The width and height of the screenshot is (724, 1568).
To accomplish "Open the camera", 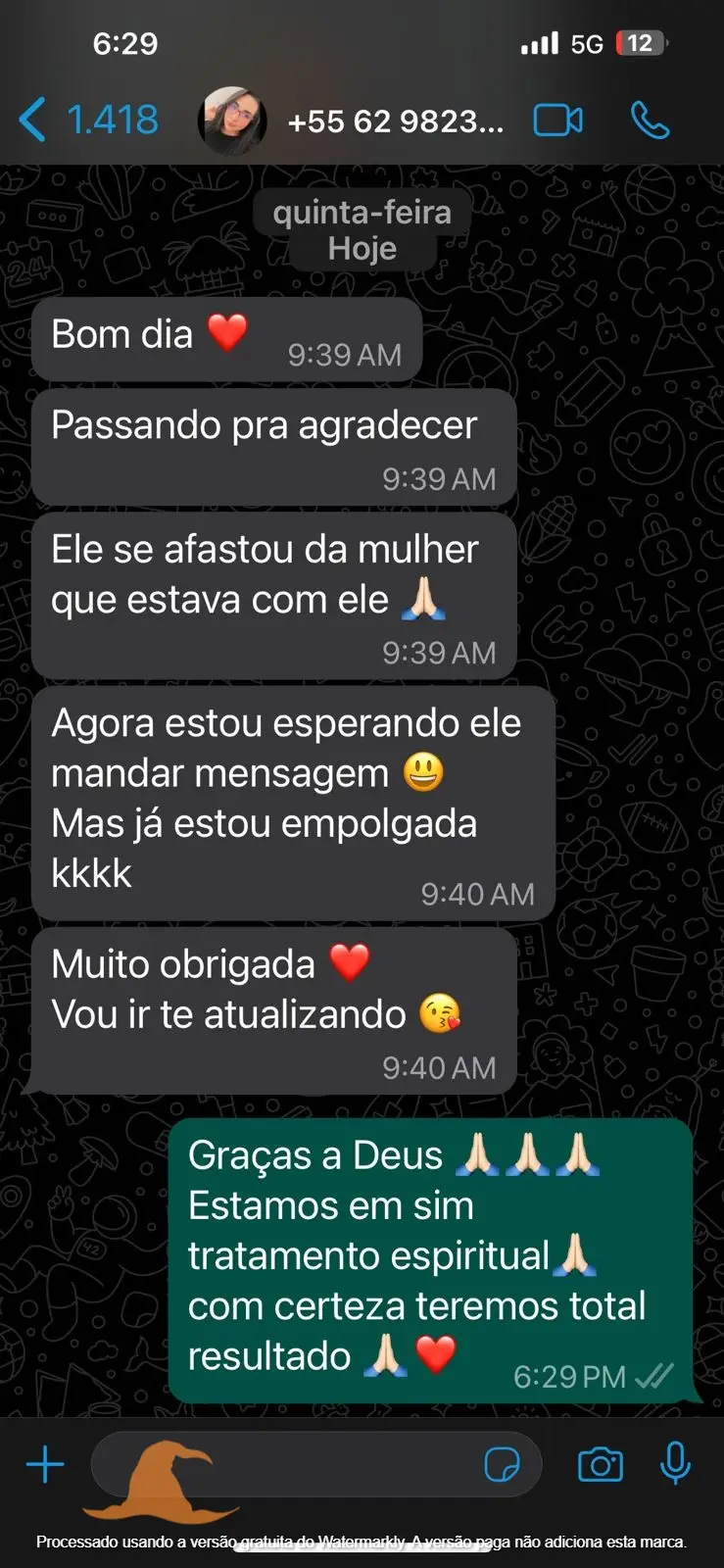I will (x=600, y=1465).
